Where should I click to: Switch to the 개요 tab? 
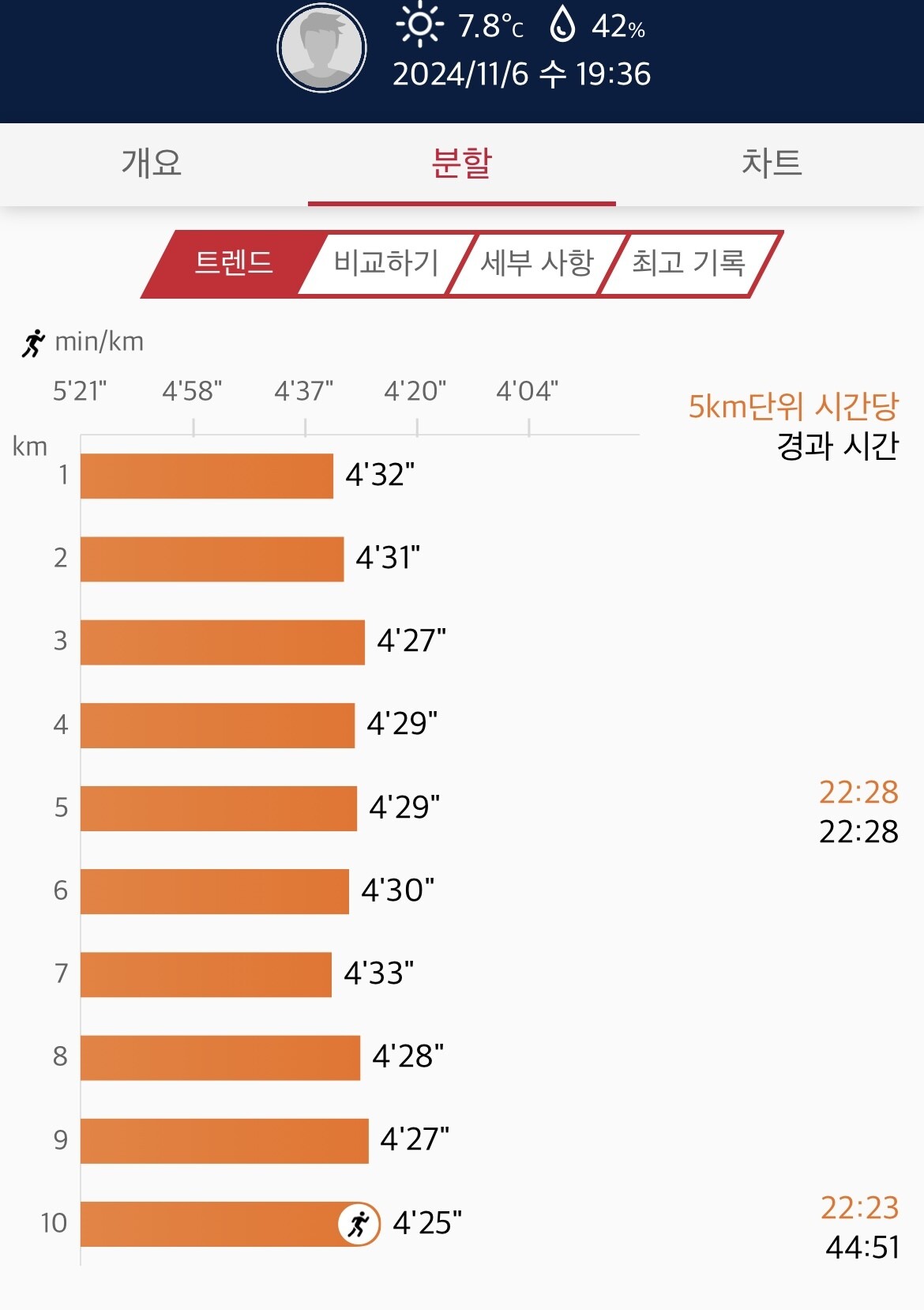[x=152, y=164]
